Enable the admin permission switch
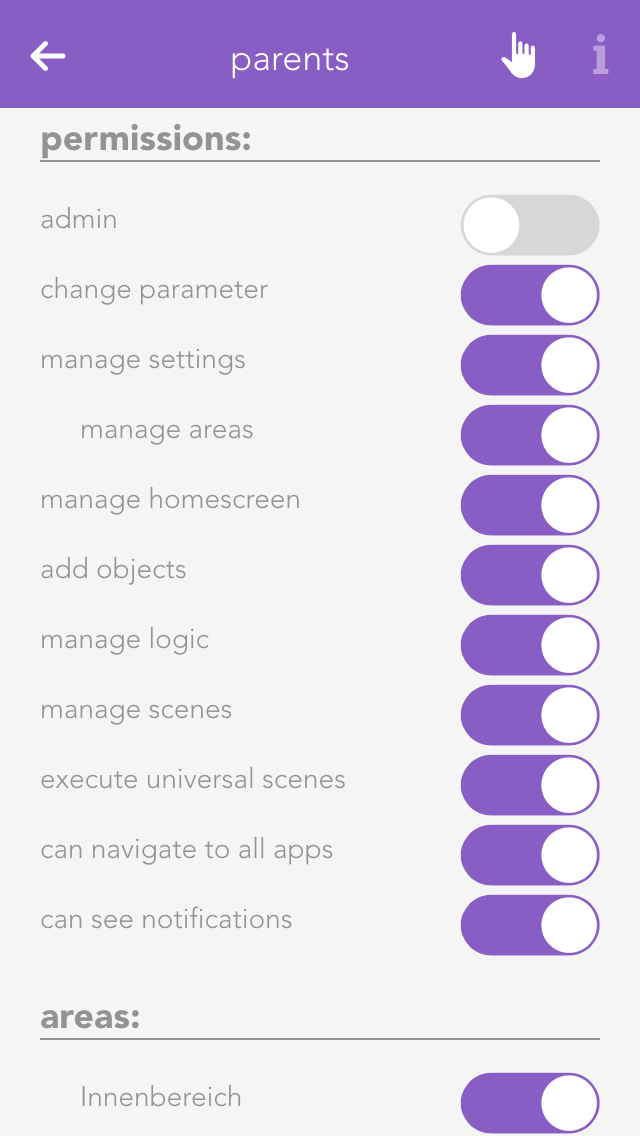 [530, 225]
